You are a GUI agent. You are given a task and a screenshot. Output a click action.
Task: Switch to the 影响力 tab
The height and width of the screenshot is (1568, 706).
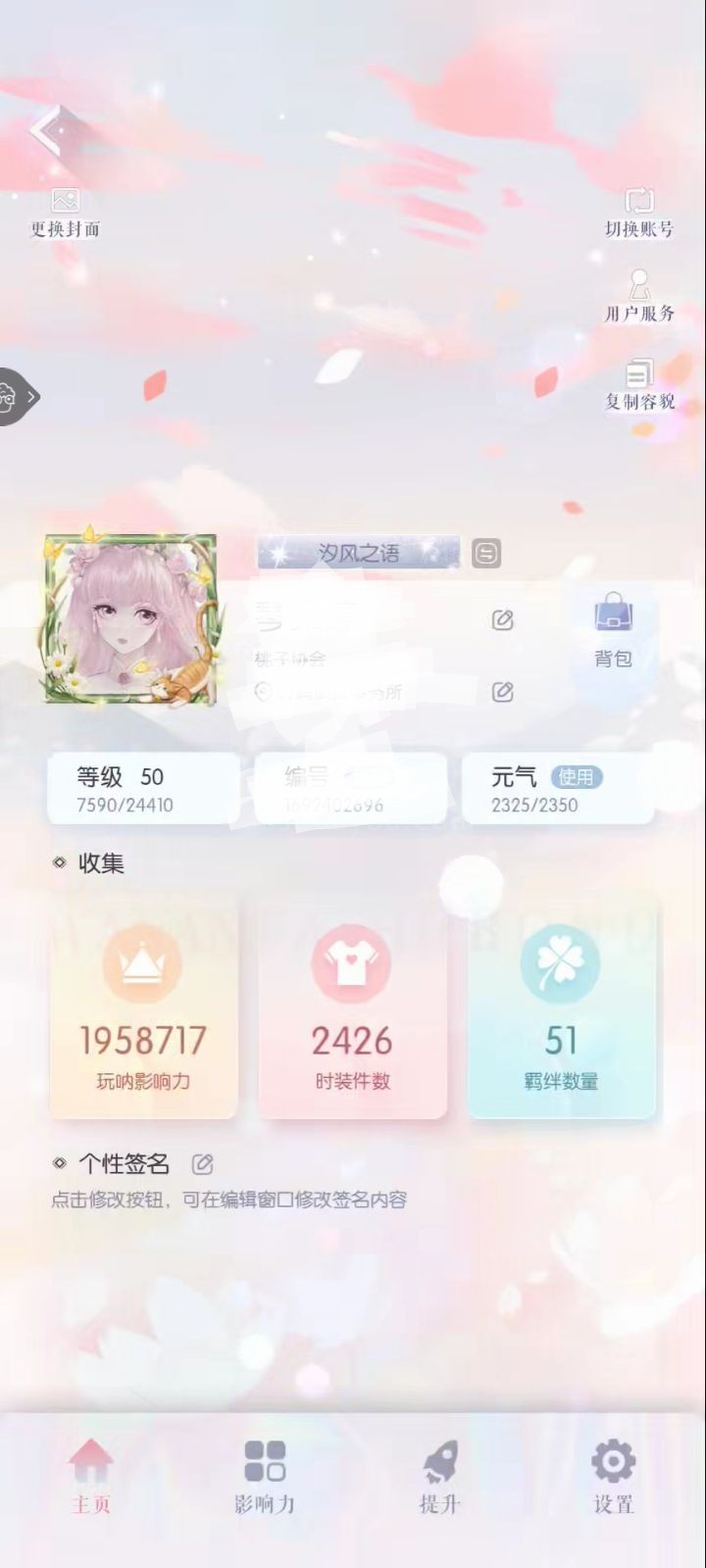tap(265, 1477)
